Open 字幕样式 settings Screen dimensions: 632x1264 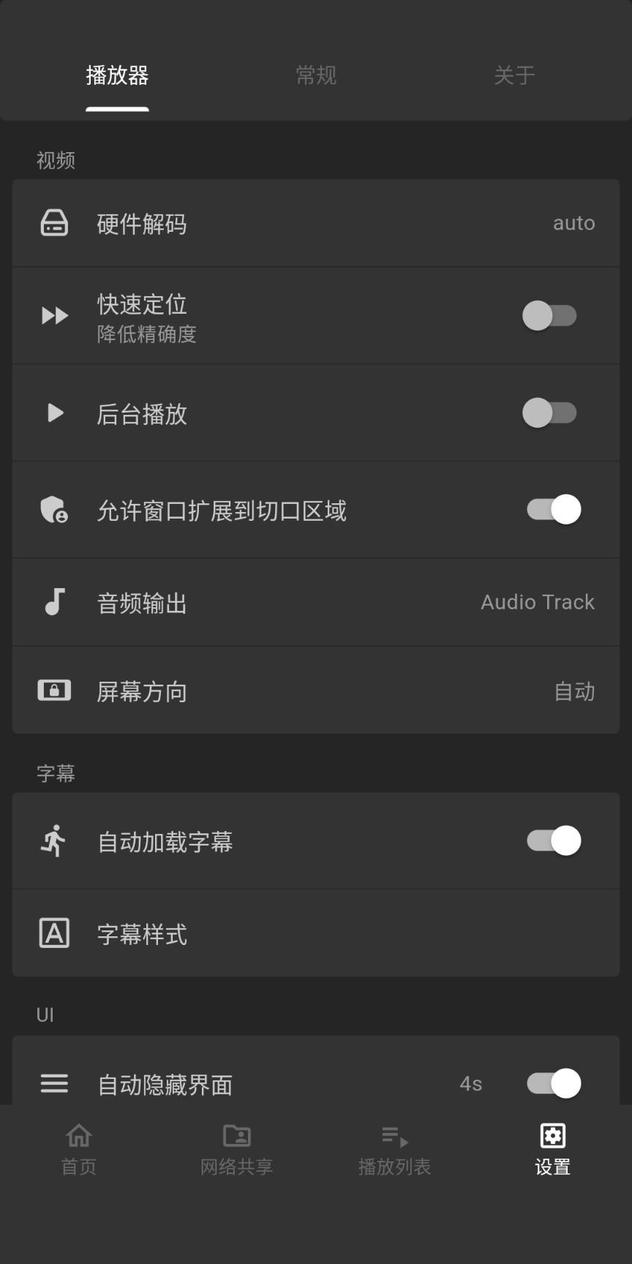coord(316,934)
